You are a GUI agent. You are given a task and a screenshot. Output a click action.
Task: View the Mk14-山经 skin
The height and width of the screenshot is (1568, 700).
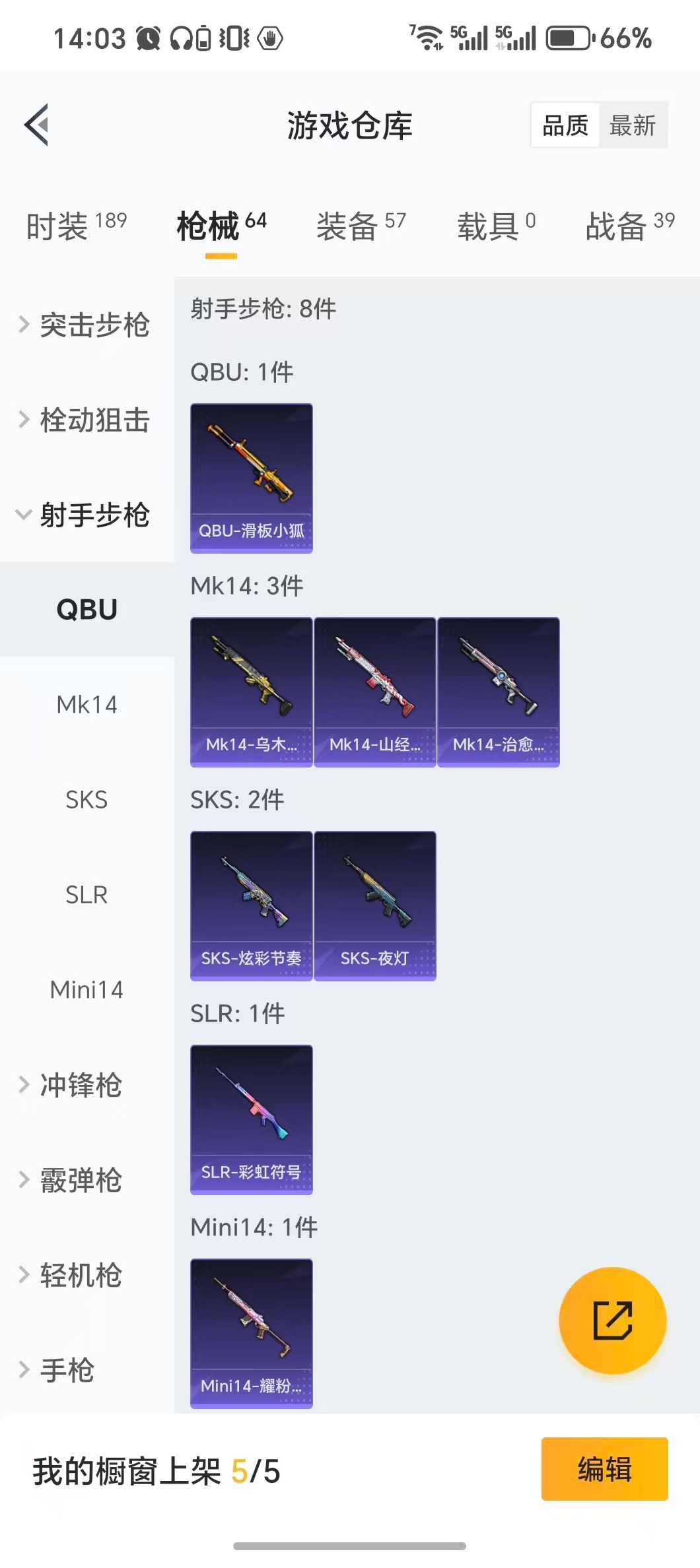click(x=374, y=692)
